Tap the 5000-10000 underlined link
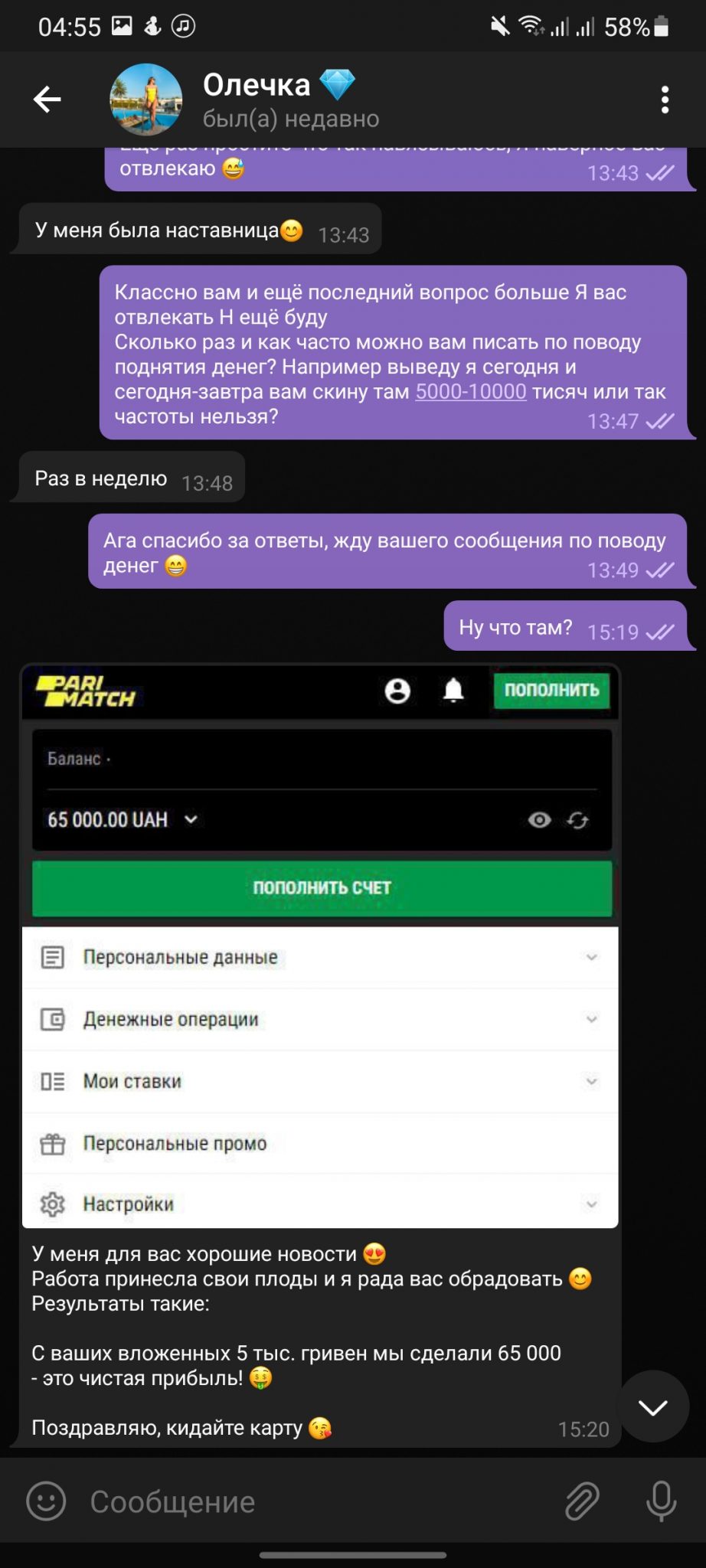The image size is (706, 1568). click(x=471, y=392)
